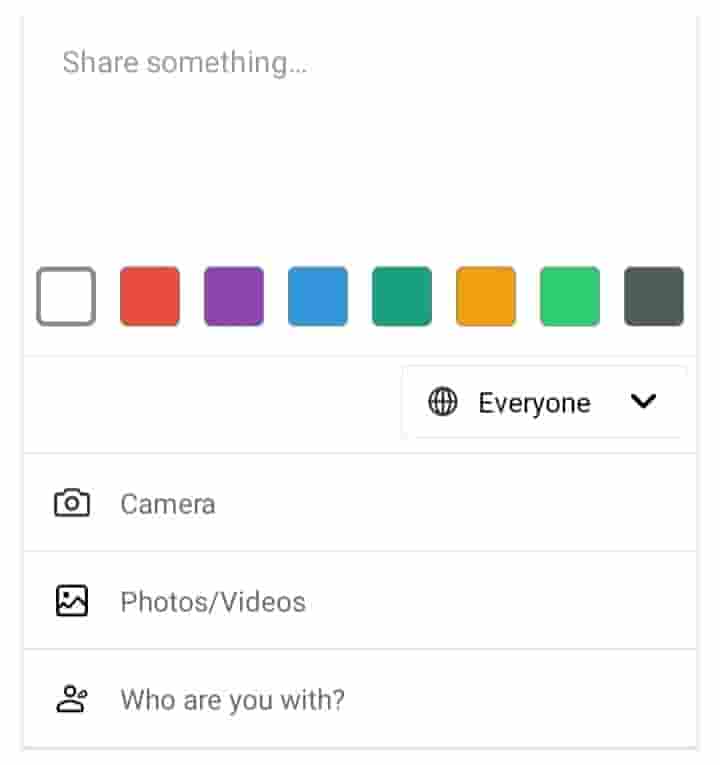The image size is (720, 765).
Task: Click Everyone to change post privacy
Action: (x=533, y=402)
